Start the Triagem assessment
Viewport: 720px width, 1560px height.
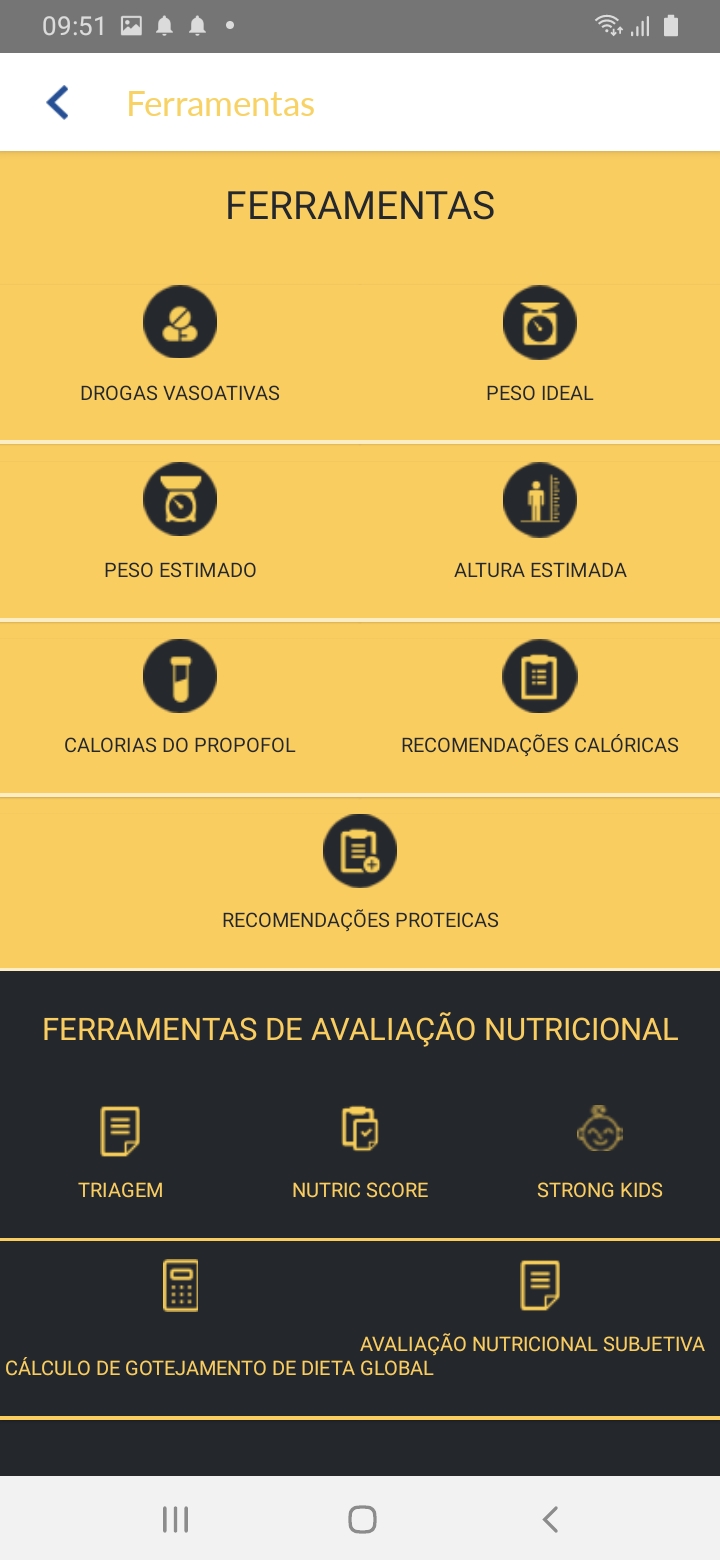120,1152
